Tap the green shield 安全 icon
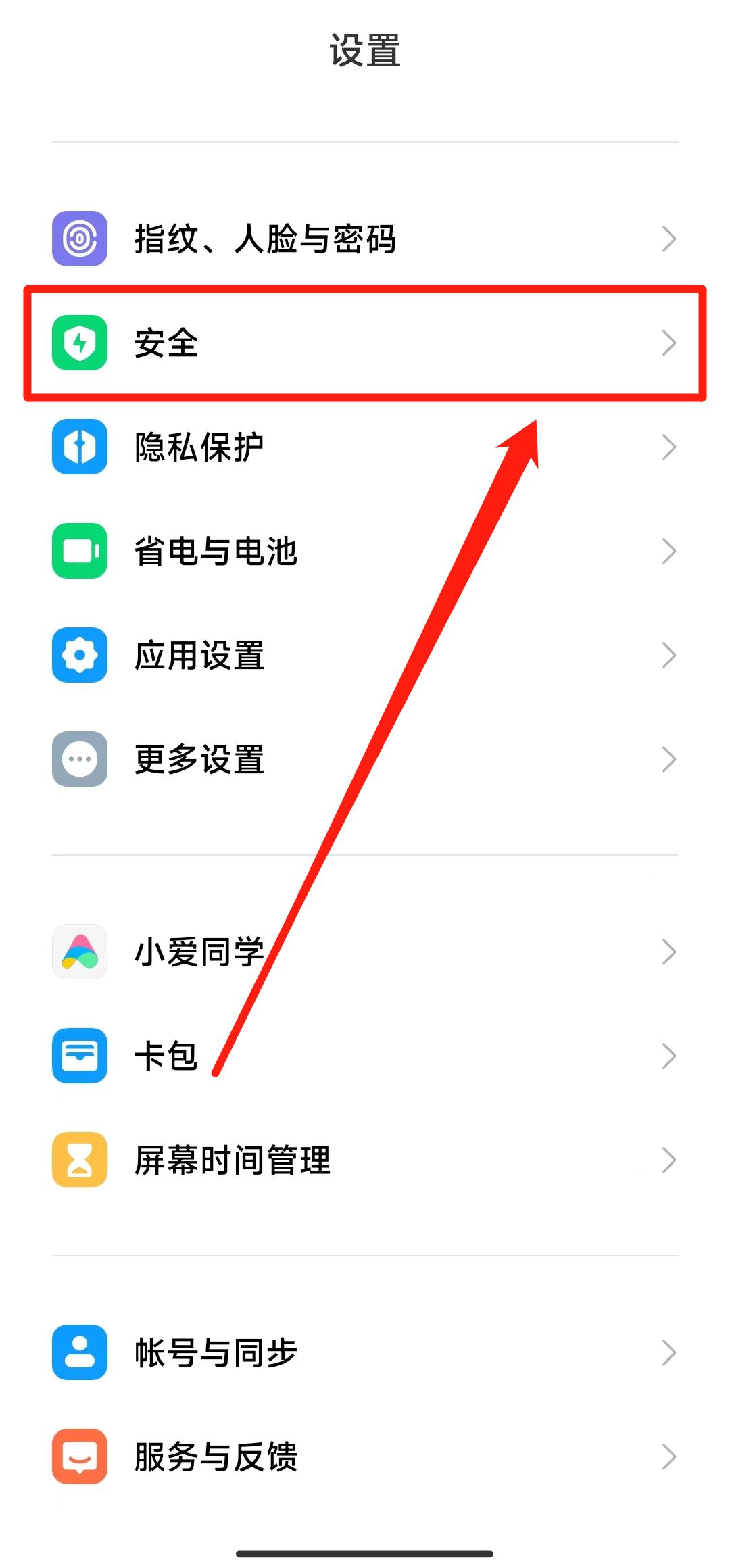The width and height of the screenshot is (730, 1568). [x=80, y=343]
